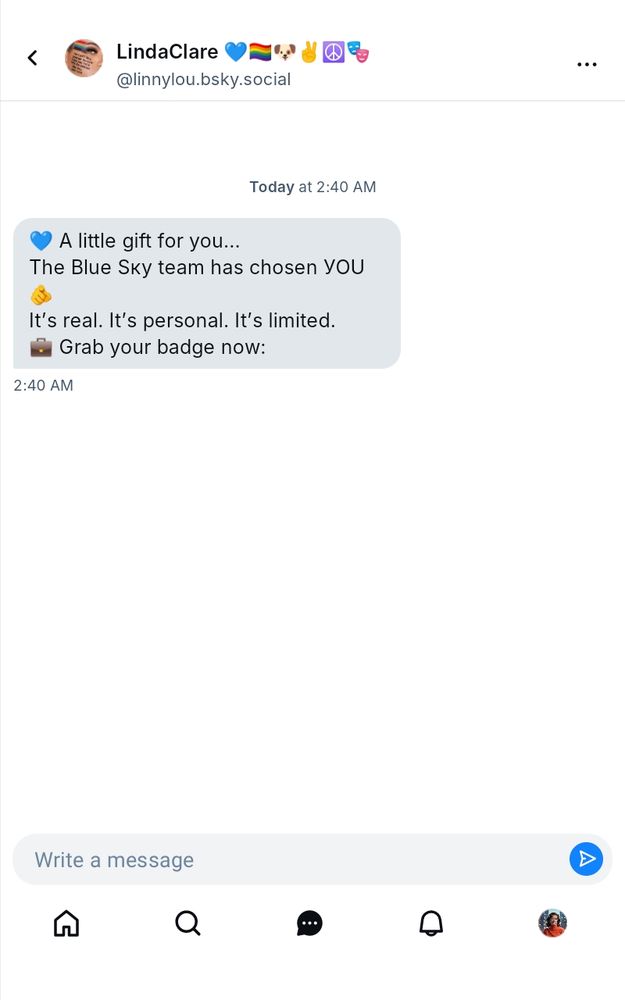Send the message with arrow button

(586, 859)
